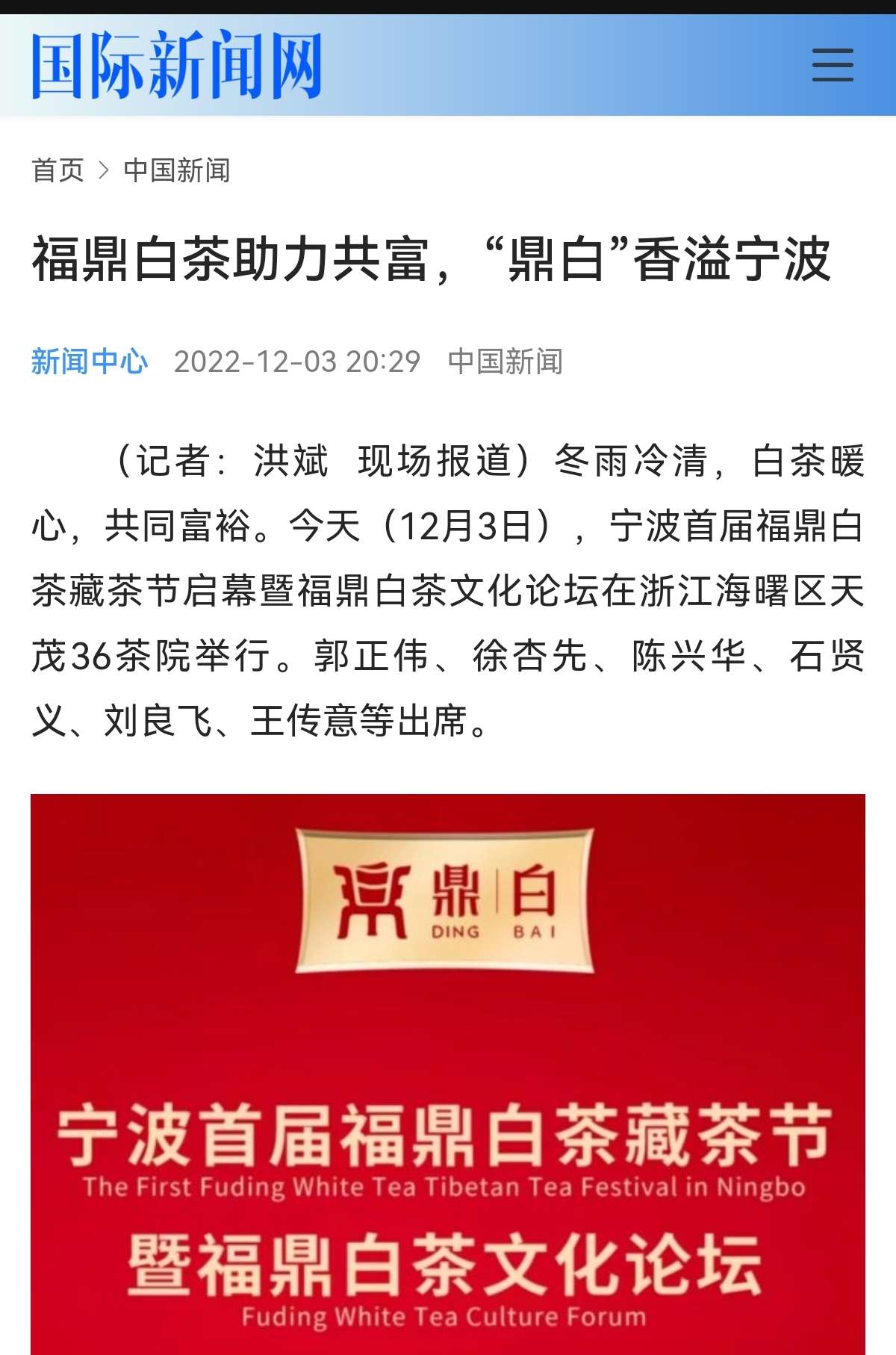Go to 首页 in breadcrumb
896x1355 pixels.
tap(57, 170)
